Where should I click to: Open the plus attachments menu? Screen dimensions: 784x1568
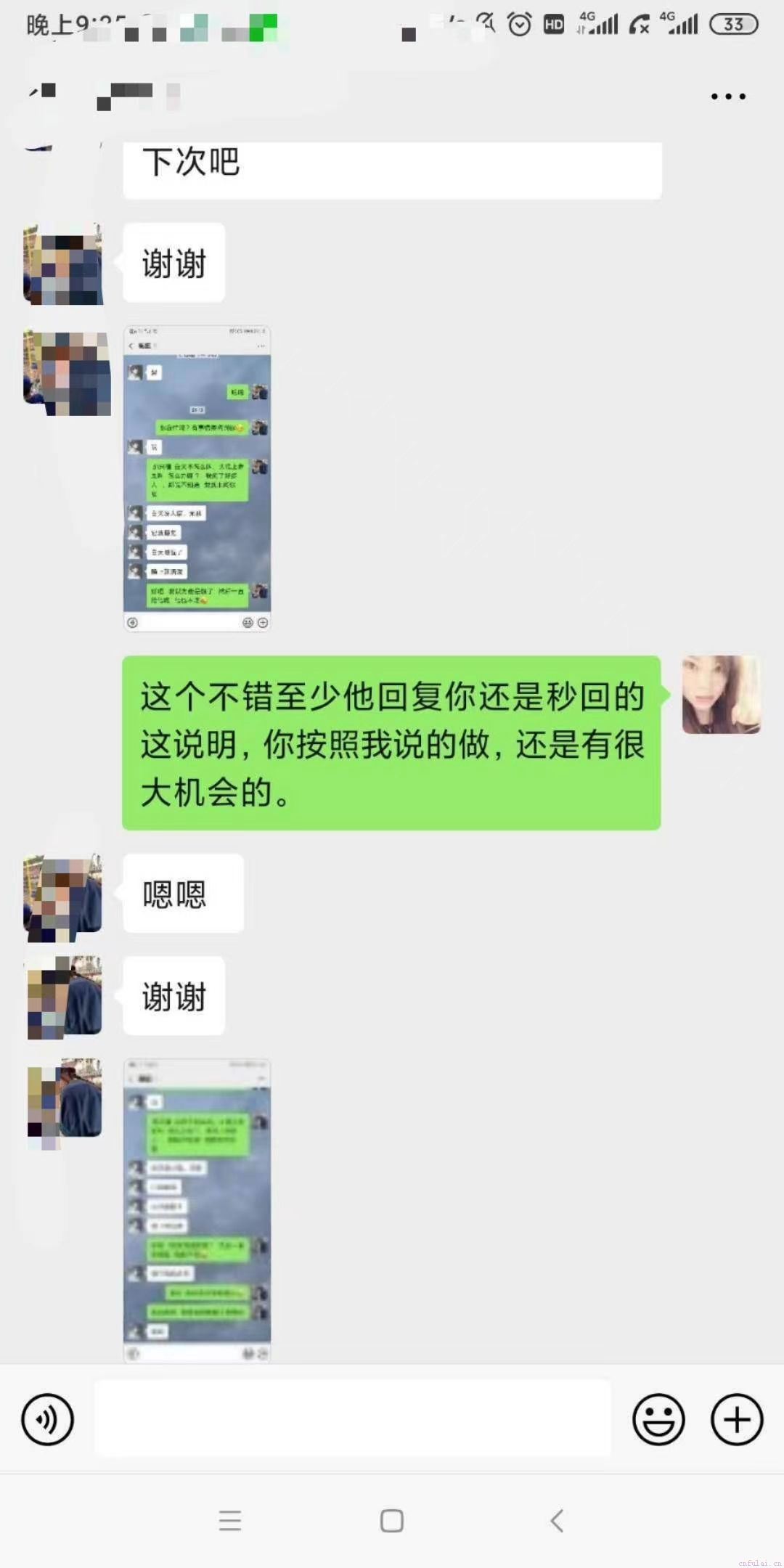pos(736,1419)
